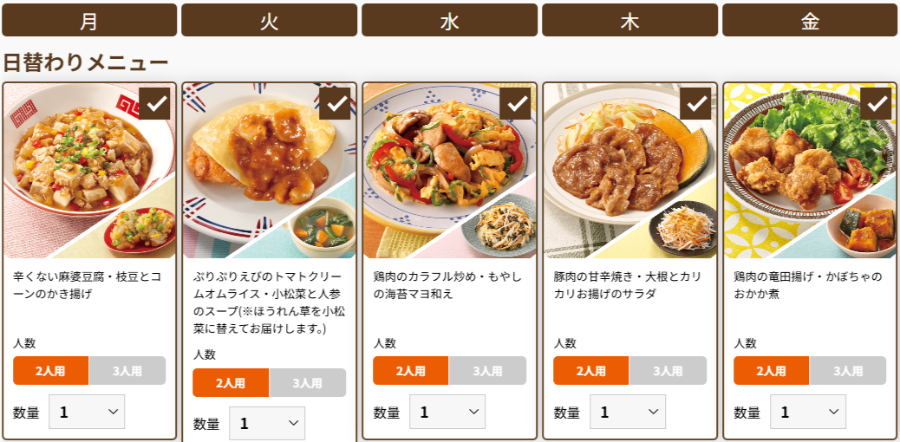Choose 3人用 for 豚肉の甘辛焼き
The width and height of the screenshot is (900, 442).
coord(667,371)
